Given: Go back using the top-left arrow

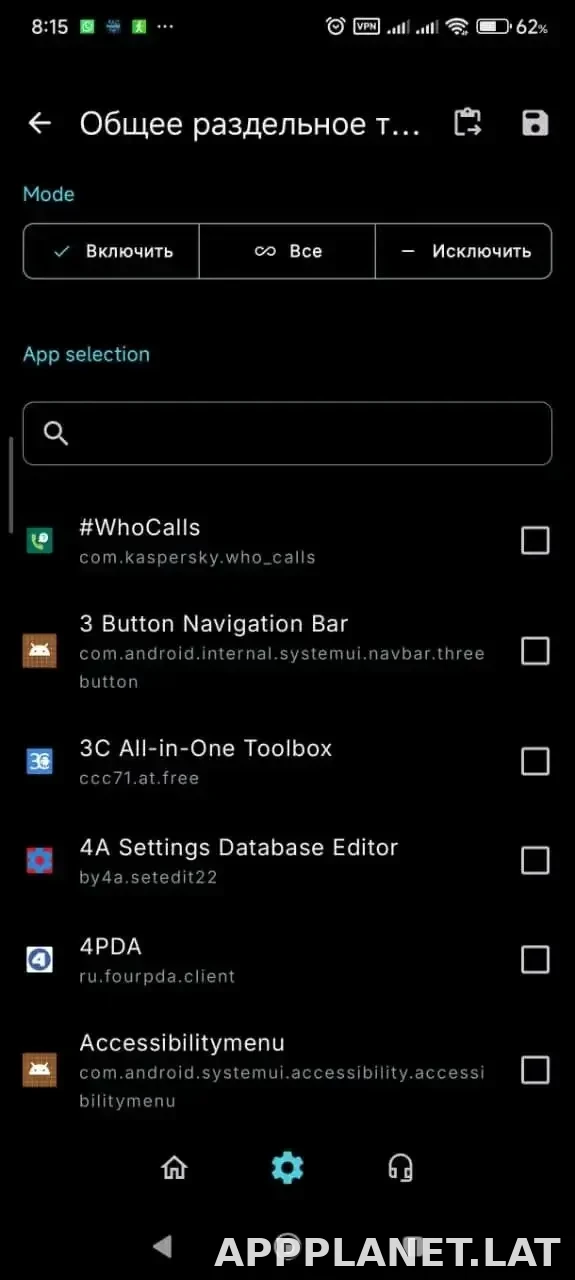Looking at the screenshot, I should point(39,123).
